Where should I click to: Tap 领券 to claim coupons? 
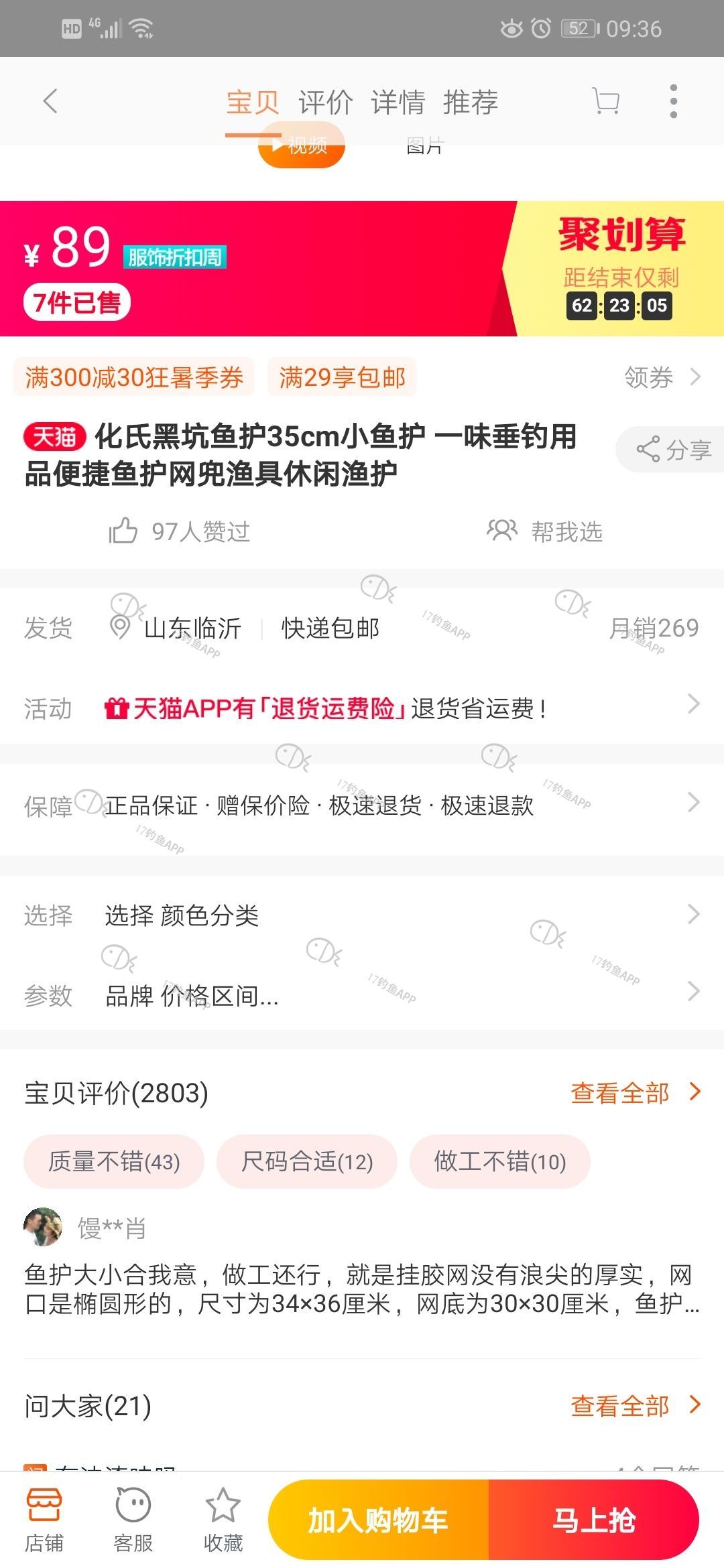pos(662,377)
